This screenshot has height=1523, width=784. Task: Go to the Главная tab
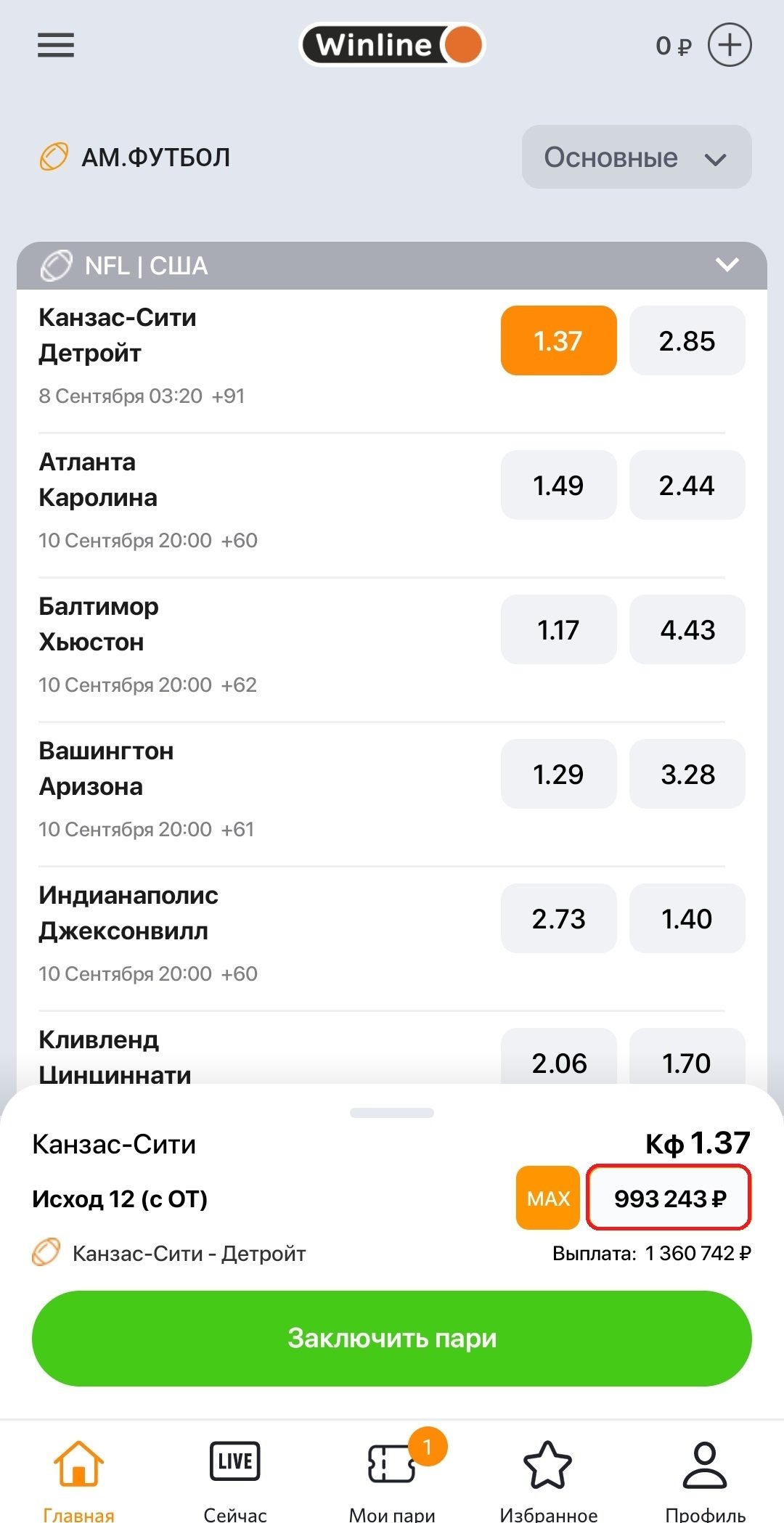(78, 1474)
